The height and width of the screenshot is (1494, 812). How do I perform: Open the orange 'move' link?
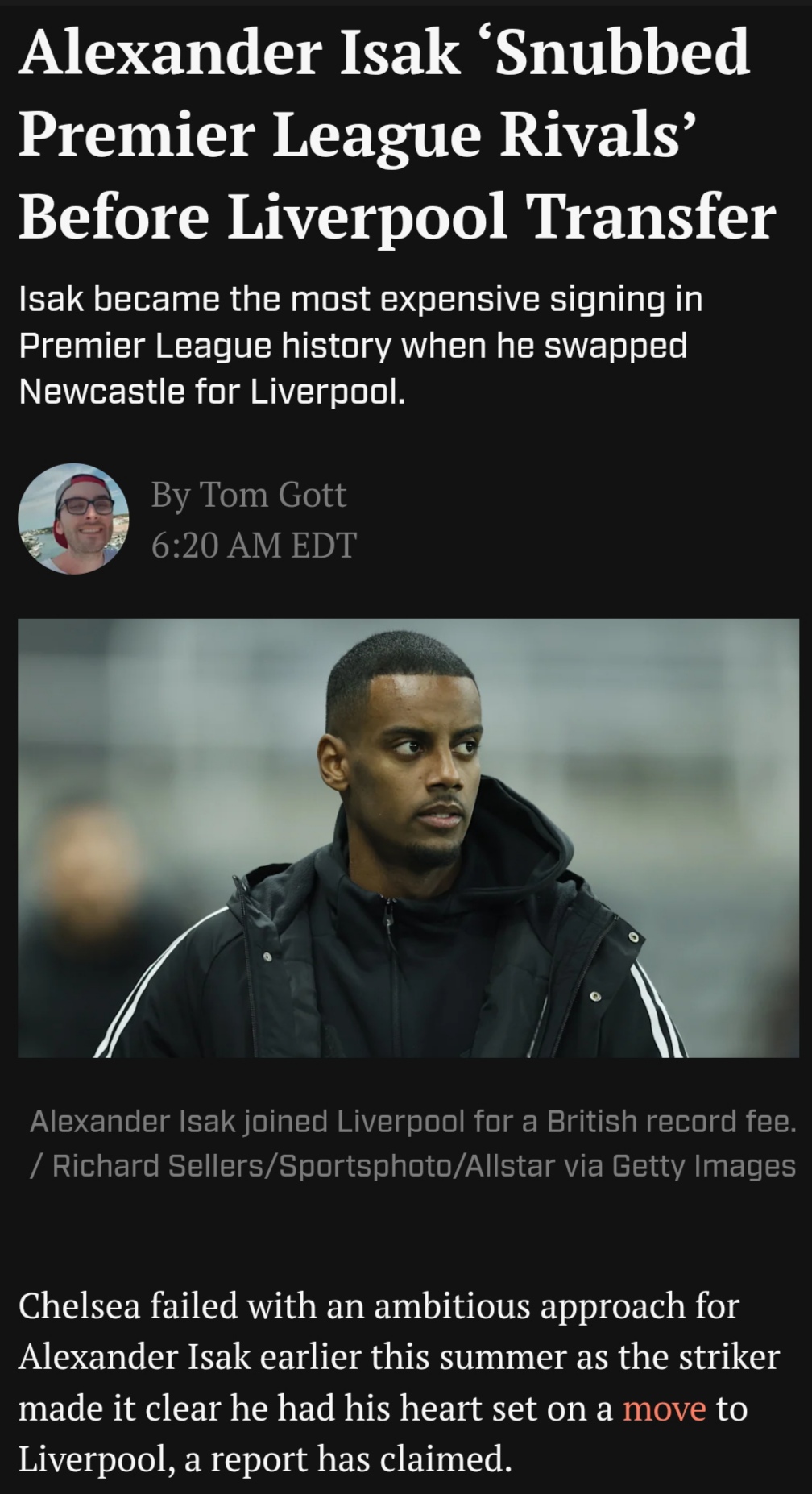(665, 1409)
